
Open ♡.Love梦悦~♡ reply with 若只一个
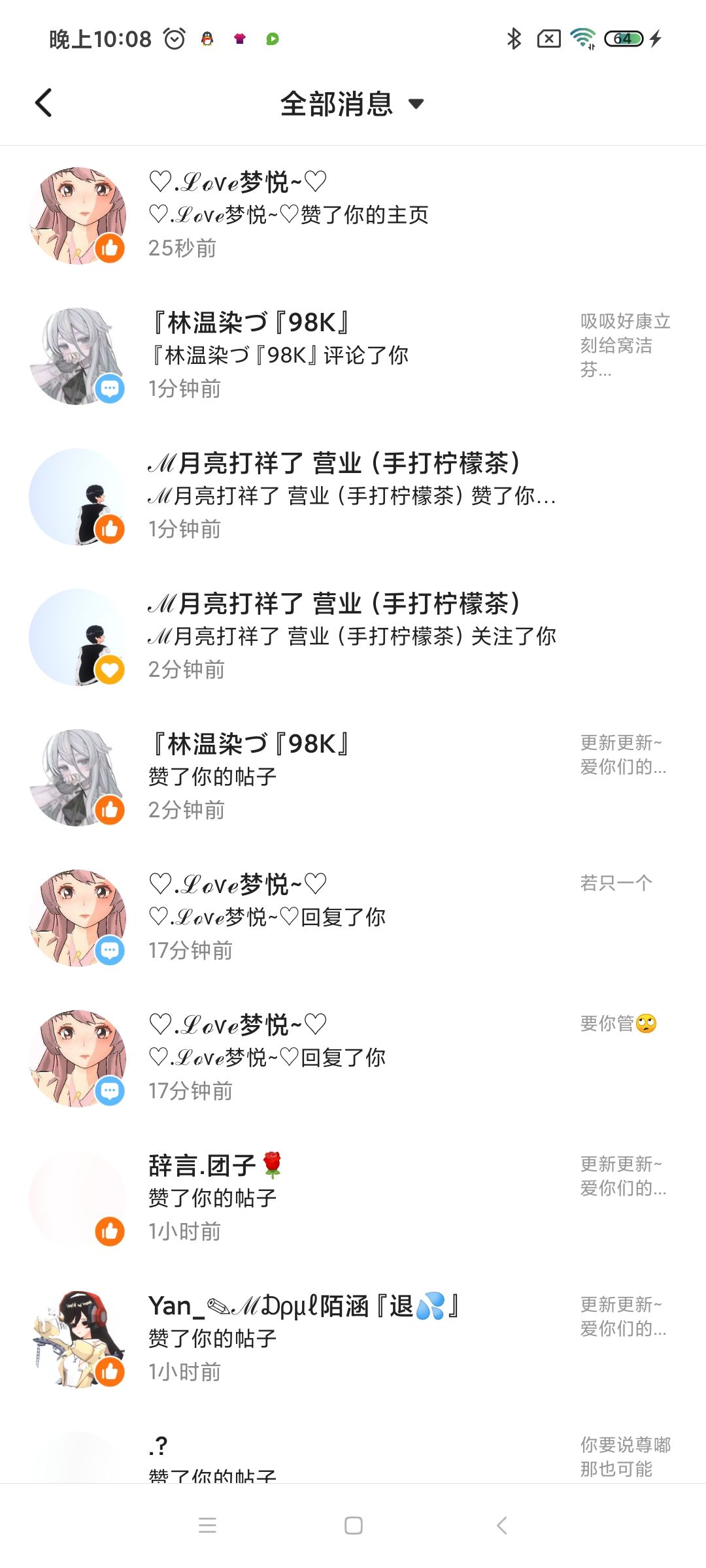(353, 918)
